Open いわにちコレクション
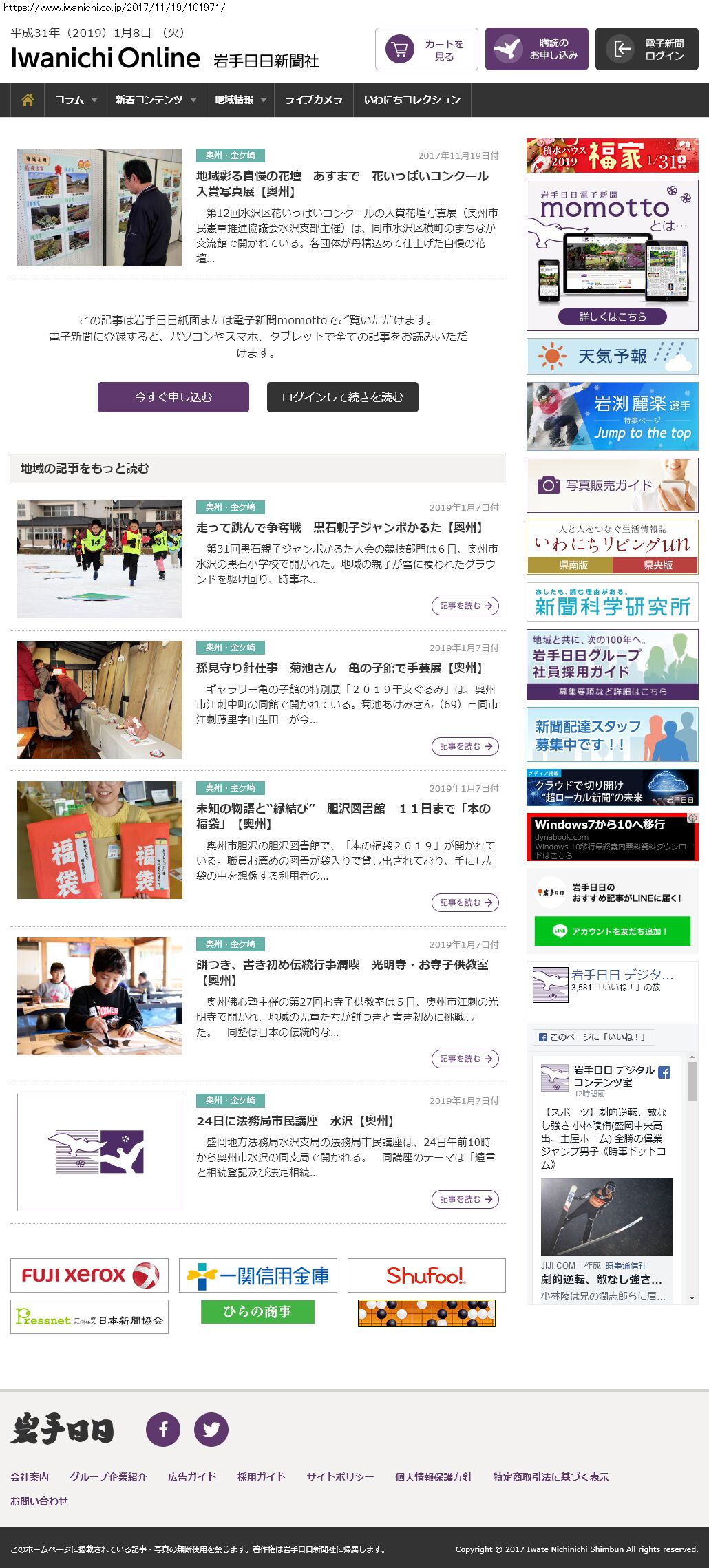 412,100
